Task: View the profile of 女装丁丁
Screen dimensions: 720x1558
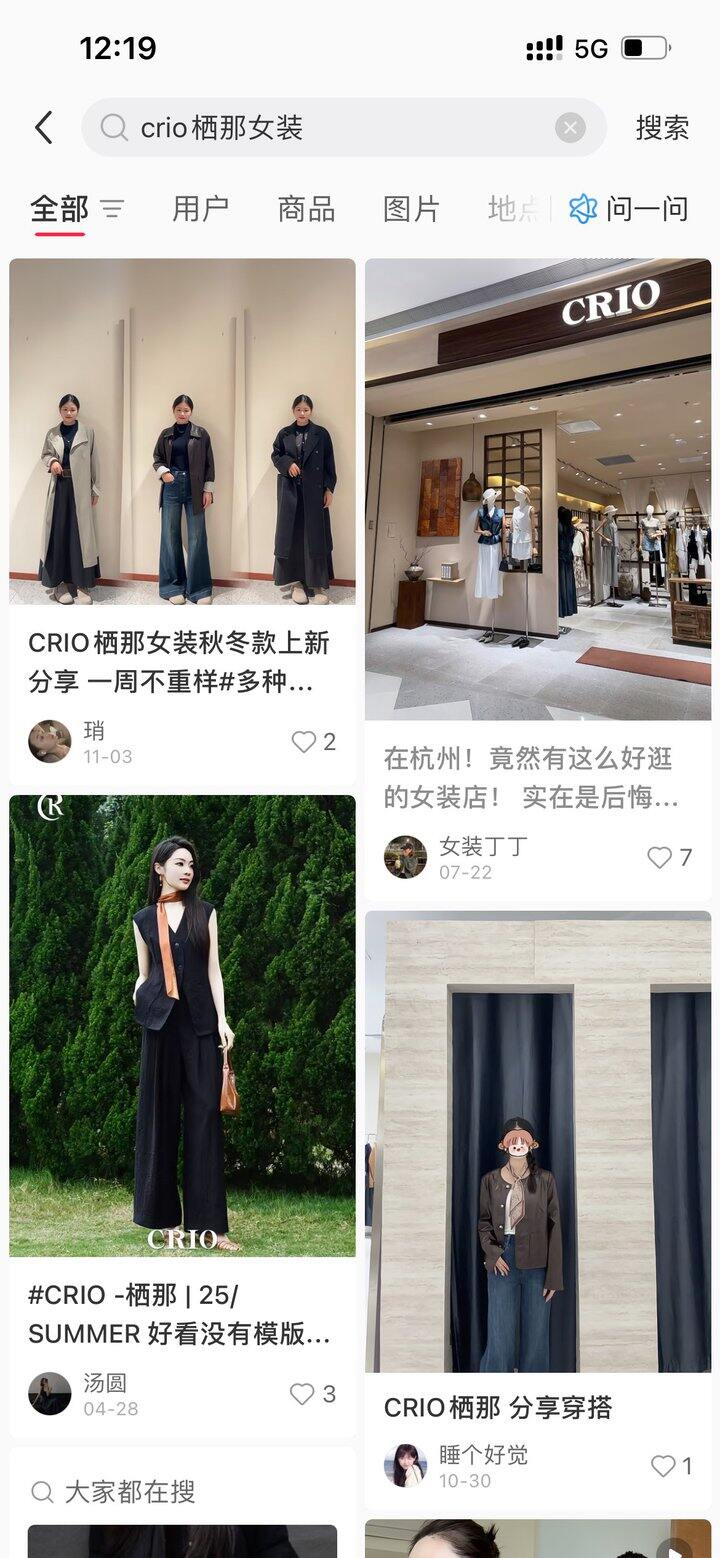Action: tap(406, 857)
